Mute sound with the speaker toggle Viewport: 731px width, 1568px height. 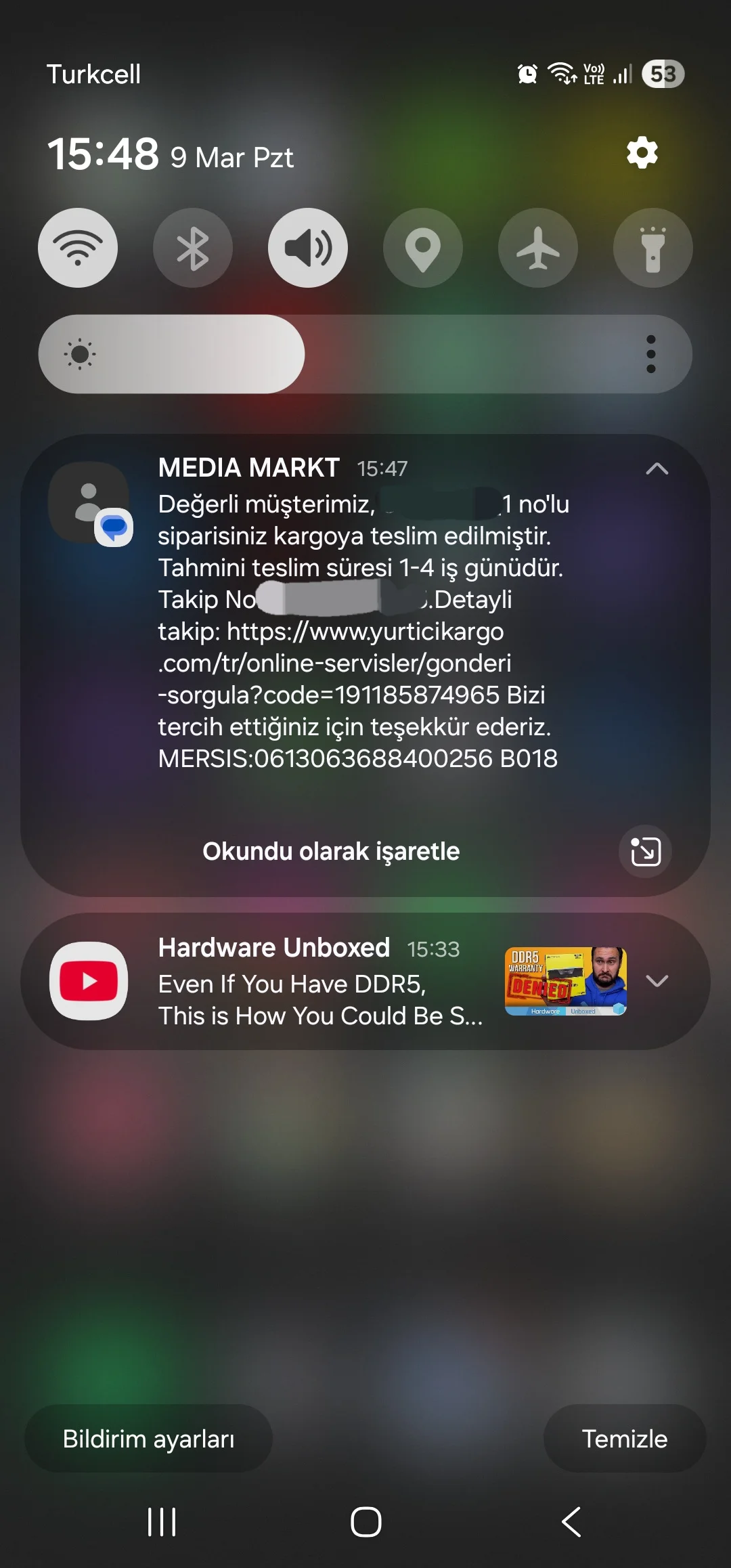tap(308, 248)
